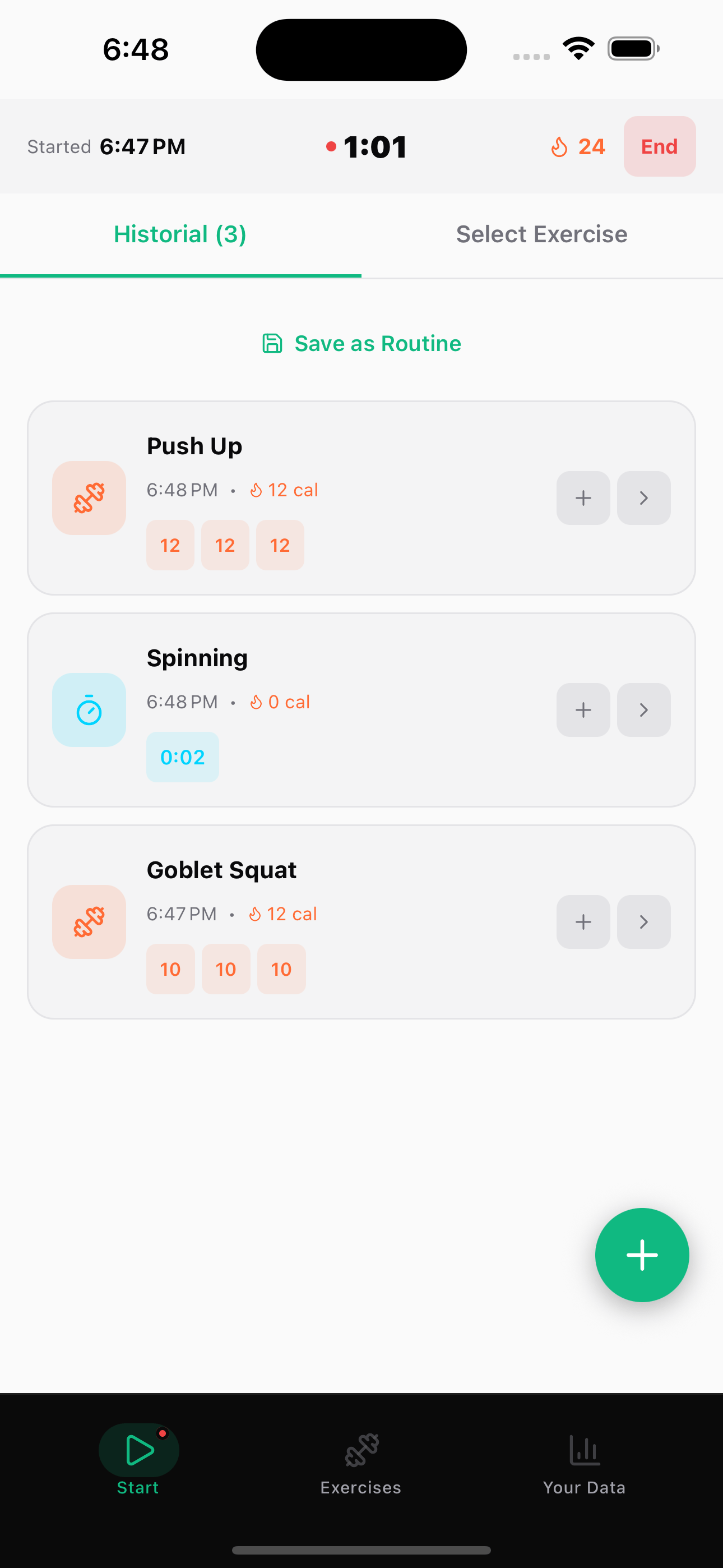Add a set to Push Up
This screenshot has width=723, height=1568.
coord(582,498)
